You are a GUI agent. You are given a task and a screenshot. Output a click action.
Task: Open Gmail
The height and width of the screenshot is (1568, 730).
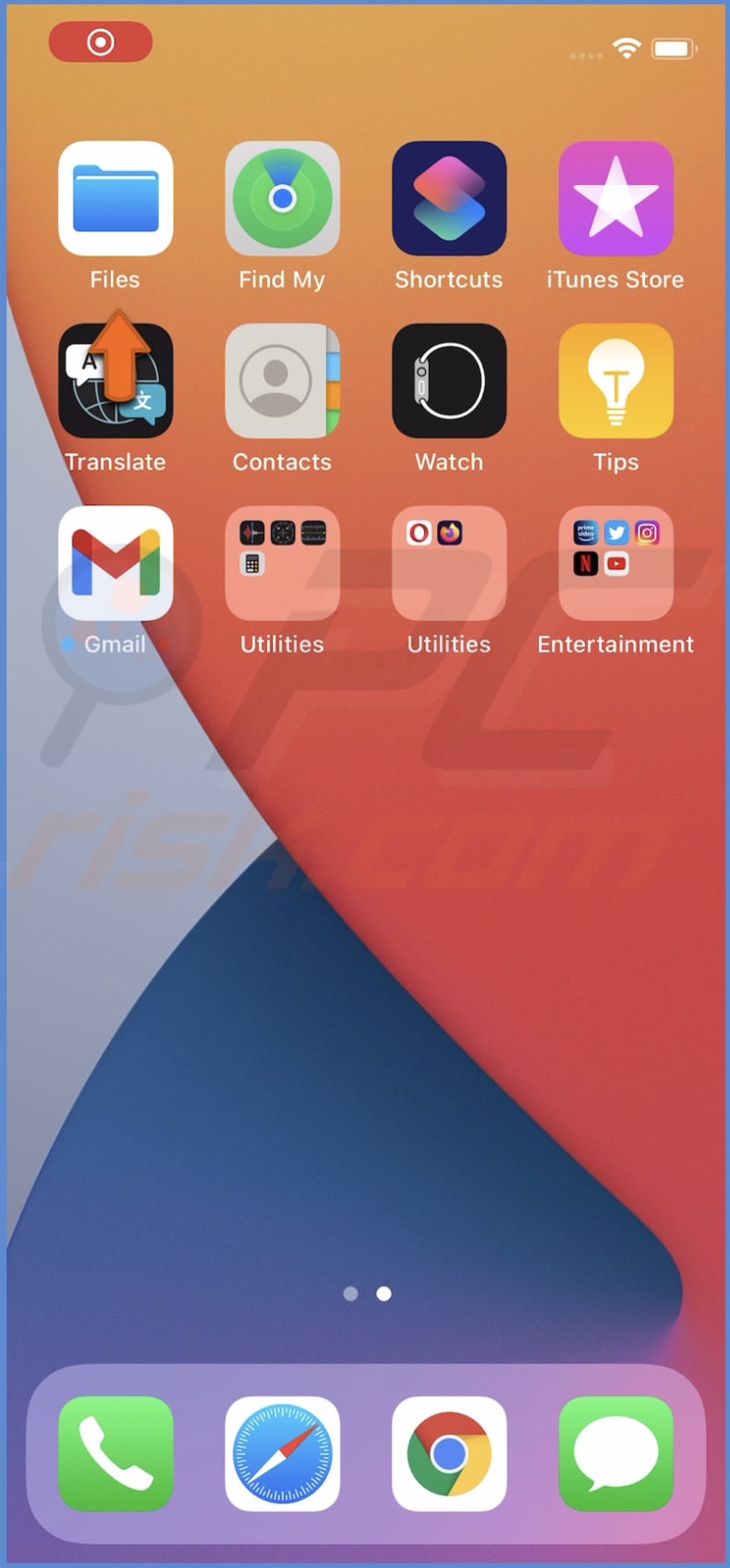click(116, 563)
